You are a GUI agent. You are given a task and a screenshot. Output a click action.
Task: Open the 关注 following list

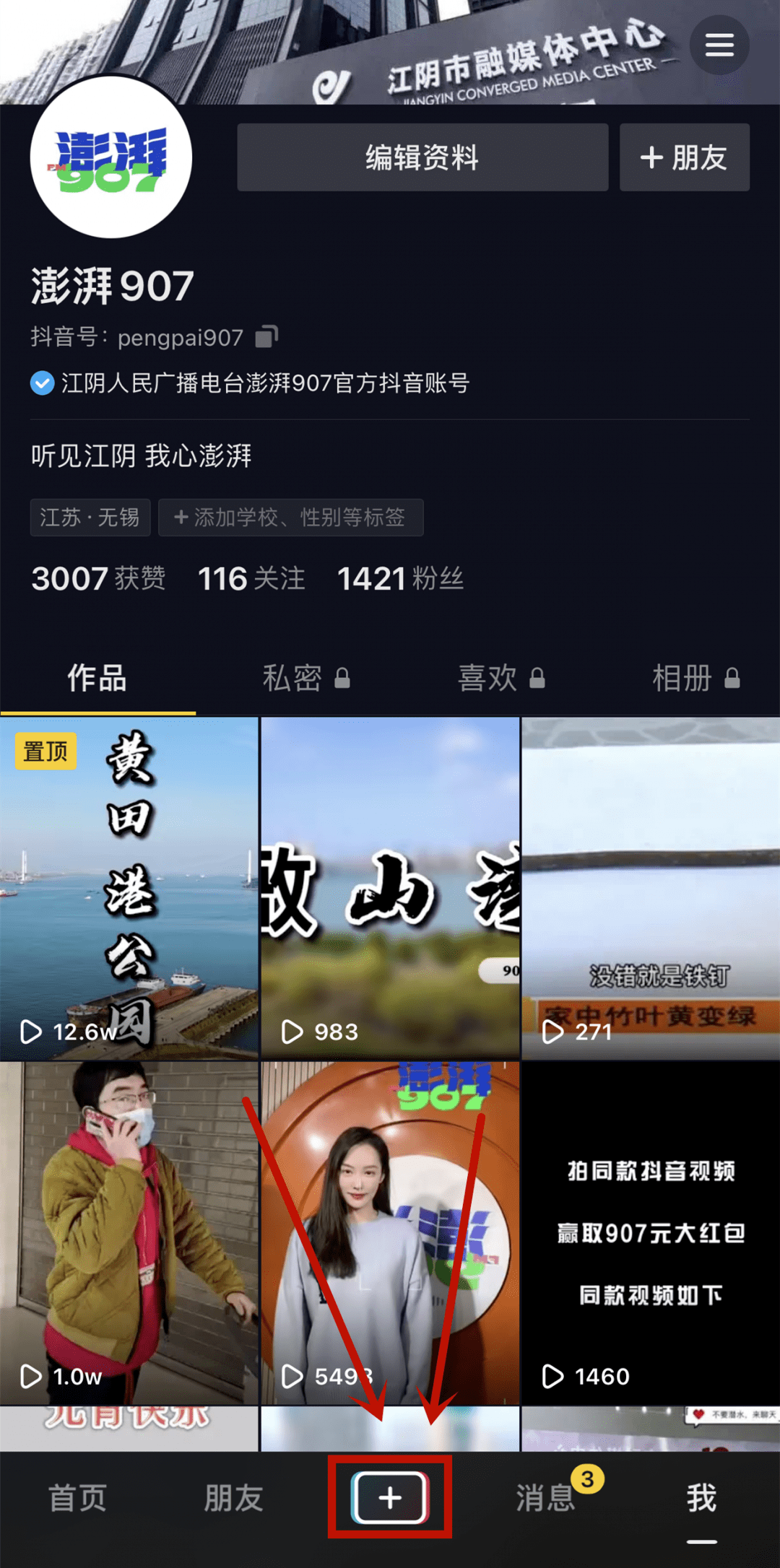251,579
